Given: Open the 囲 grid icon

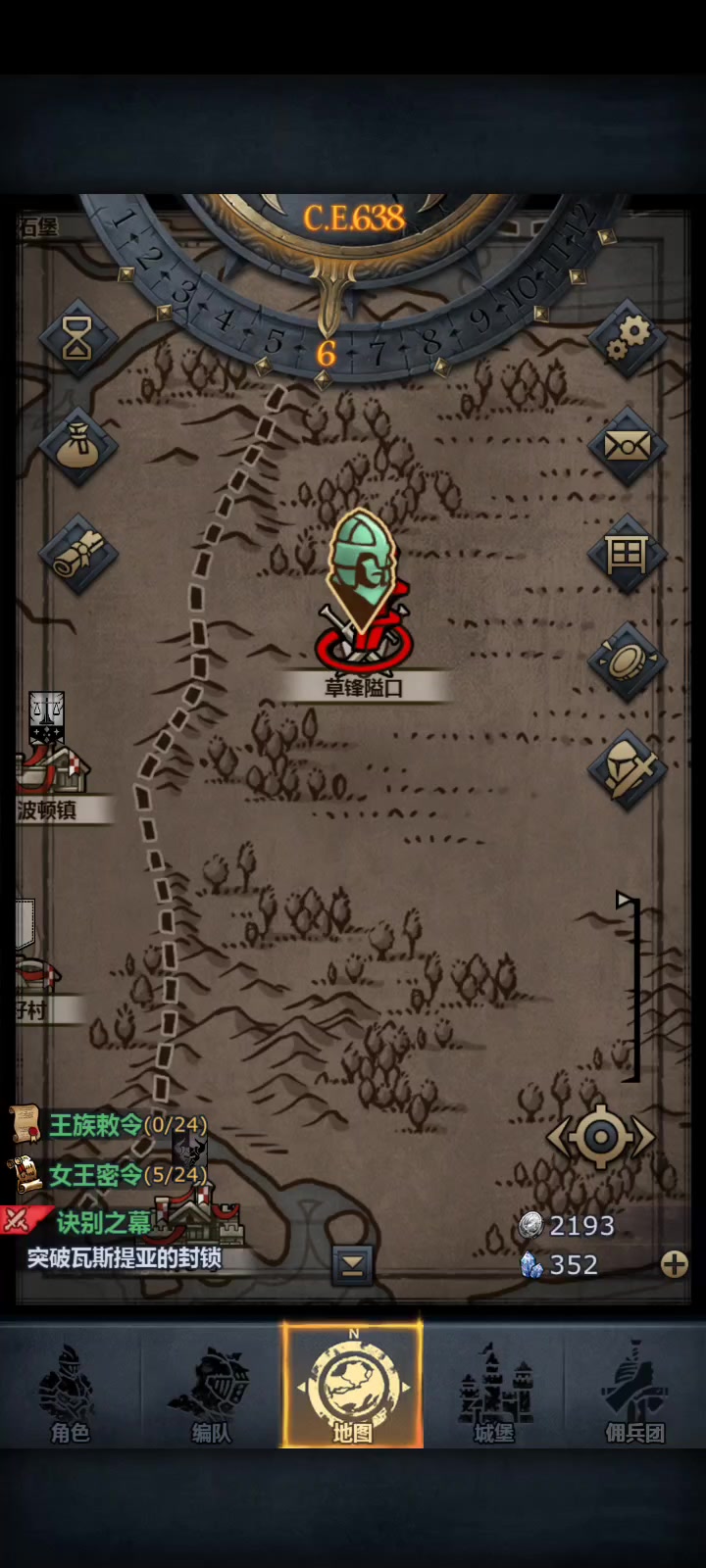Looking at the screenshot, I should (627, 555).
